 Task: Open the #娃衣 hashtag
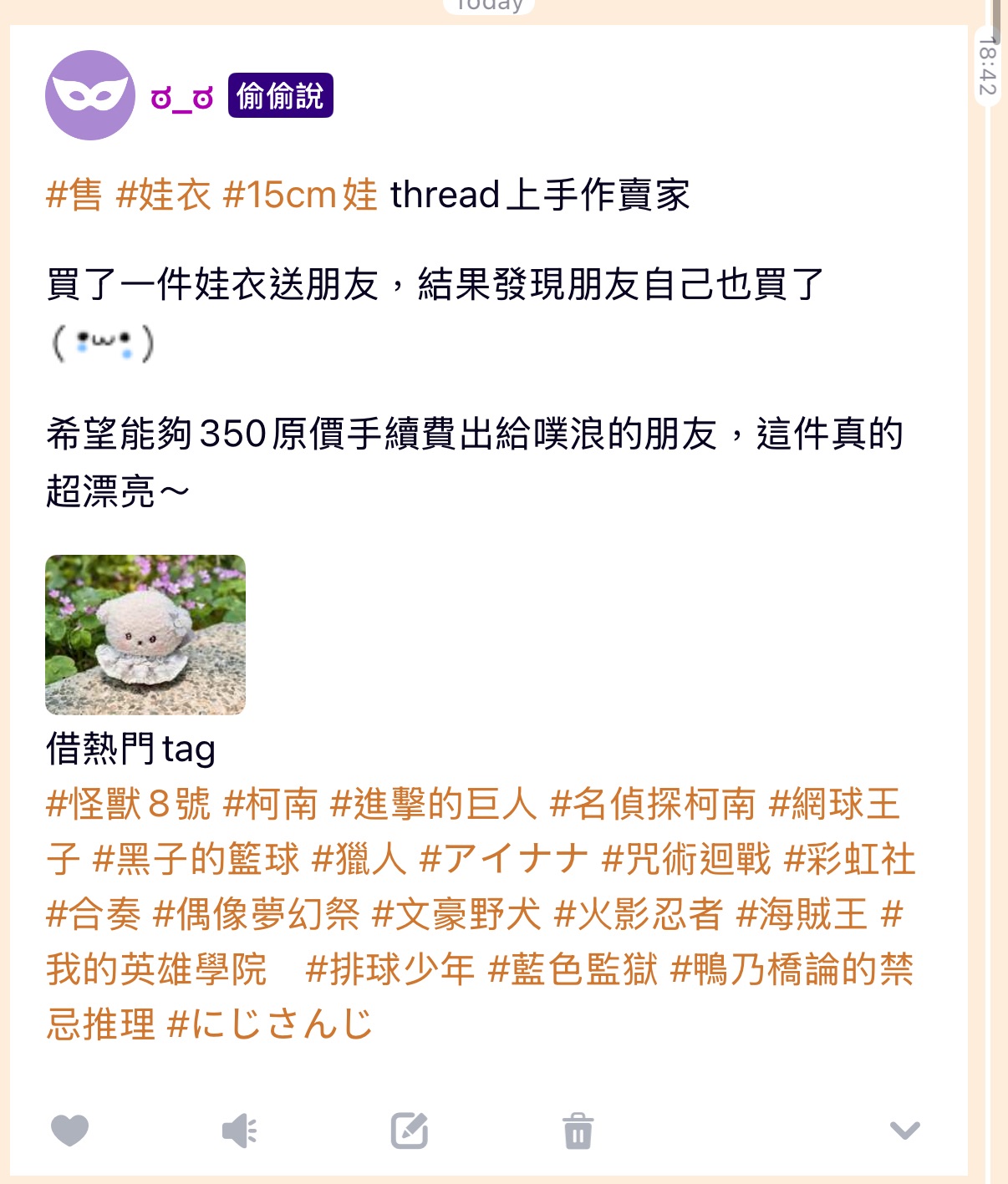pos(163,196)
